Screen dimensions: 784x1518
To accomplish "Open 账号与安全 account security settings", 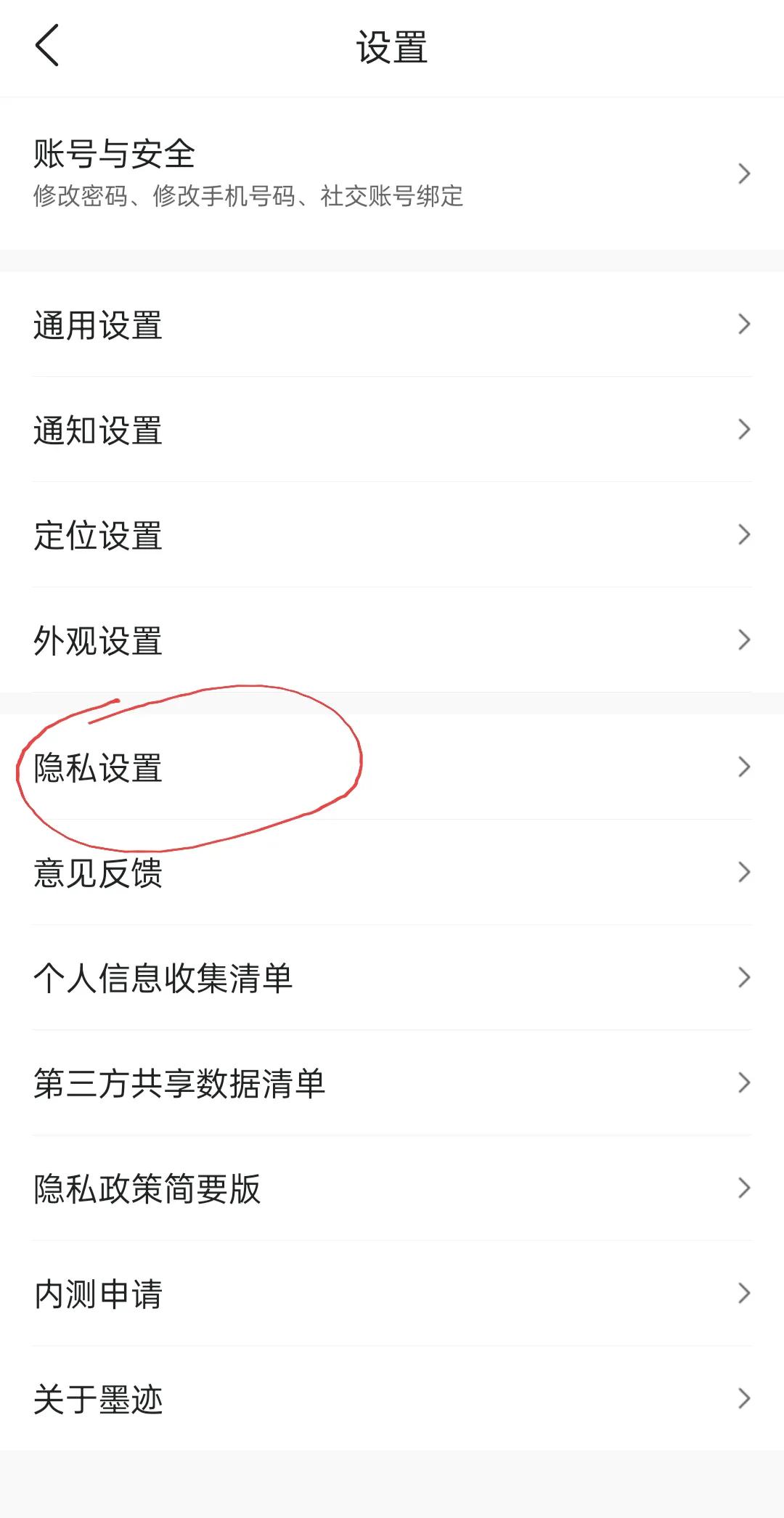I will 116,154.
